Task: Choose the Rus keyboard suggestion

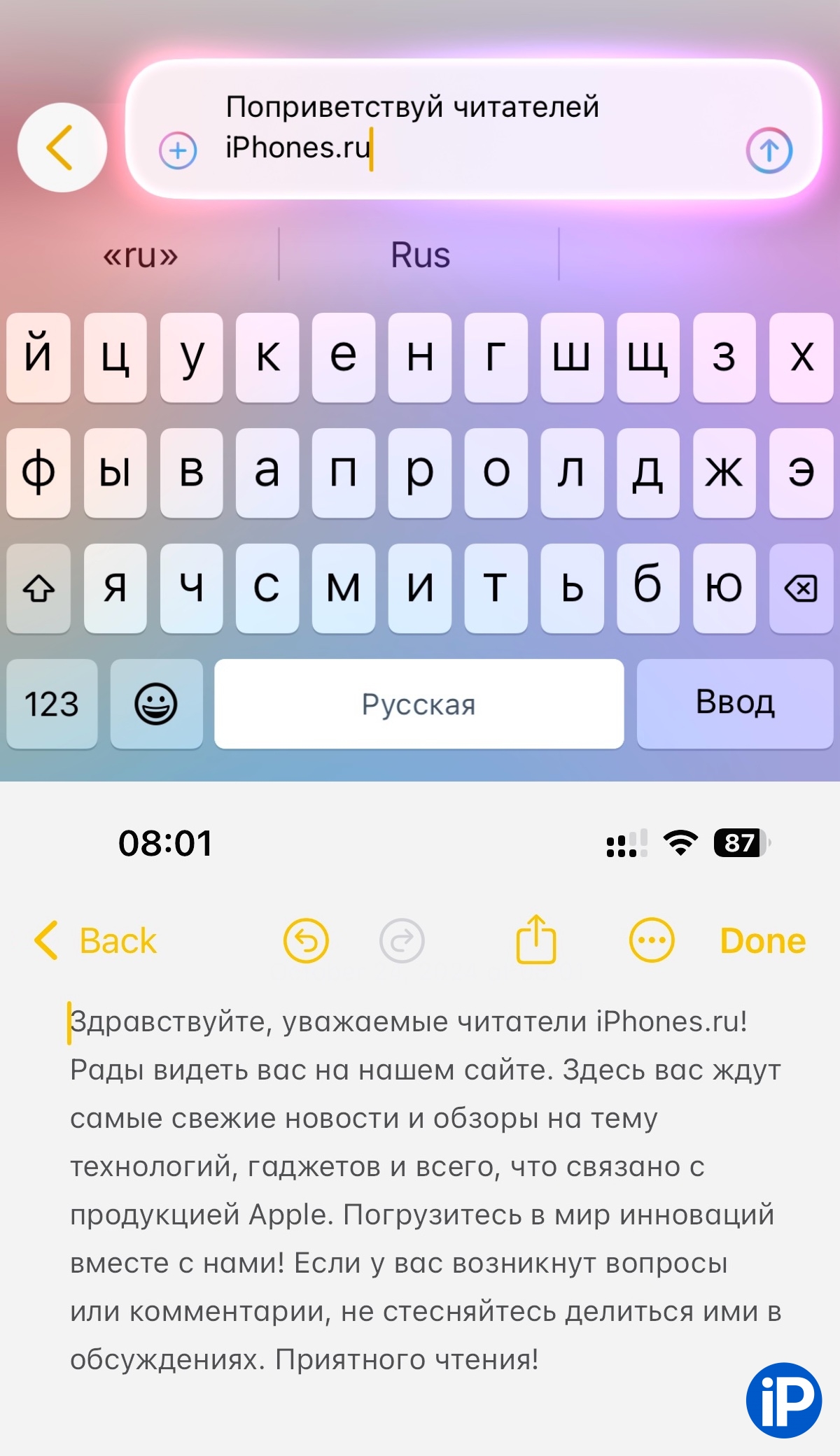Action: (420, 255)
